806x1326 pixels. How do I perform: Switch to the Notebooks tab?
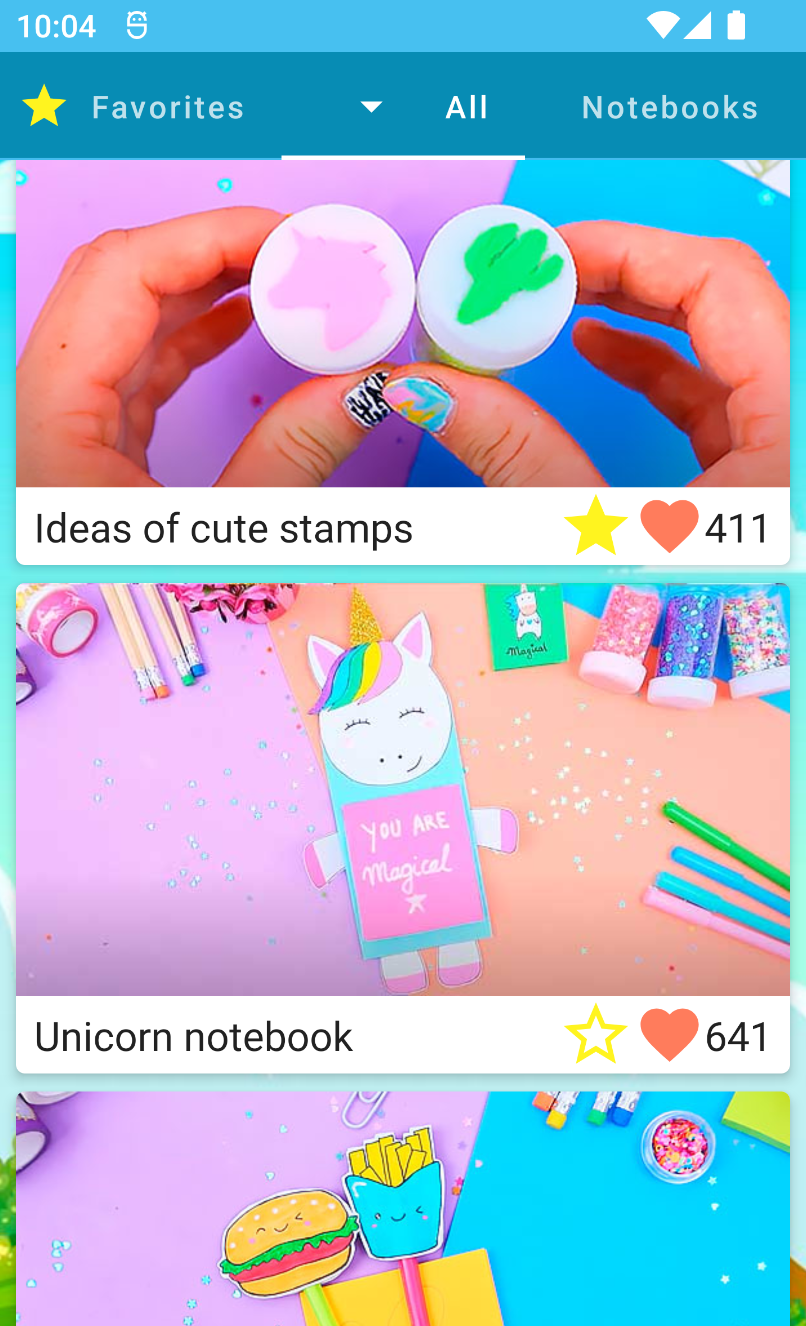click(x=670, y=107)
